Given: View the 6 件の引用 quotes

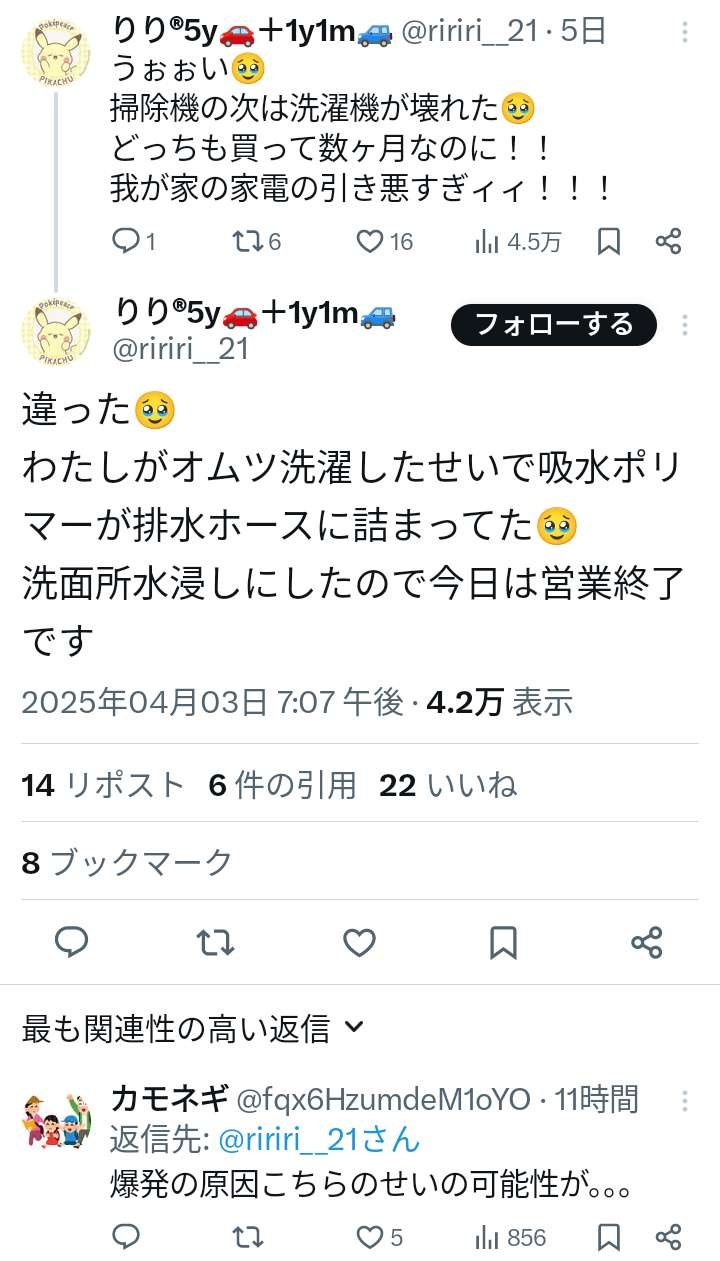Looking at the screenshot, I should pos(282,786).
